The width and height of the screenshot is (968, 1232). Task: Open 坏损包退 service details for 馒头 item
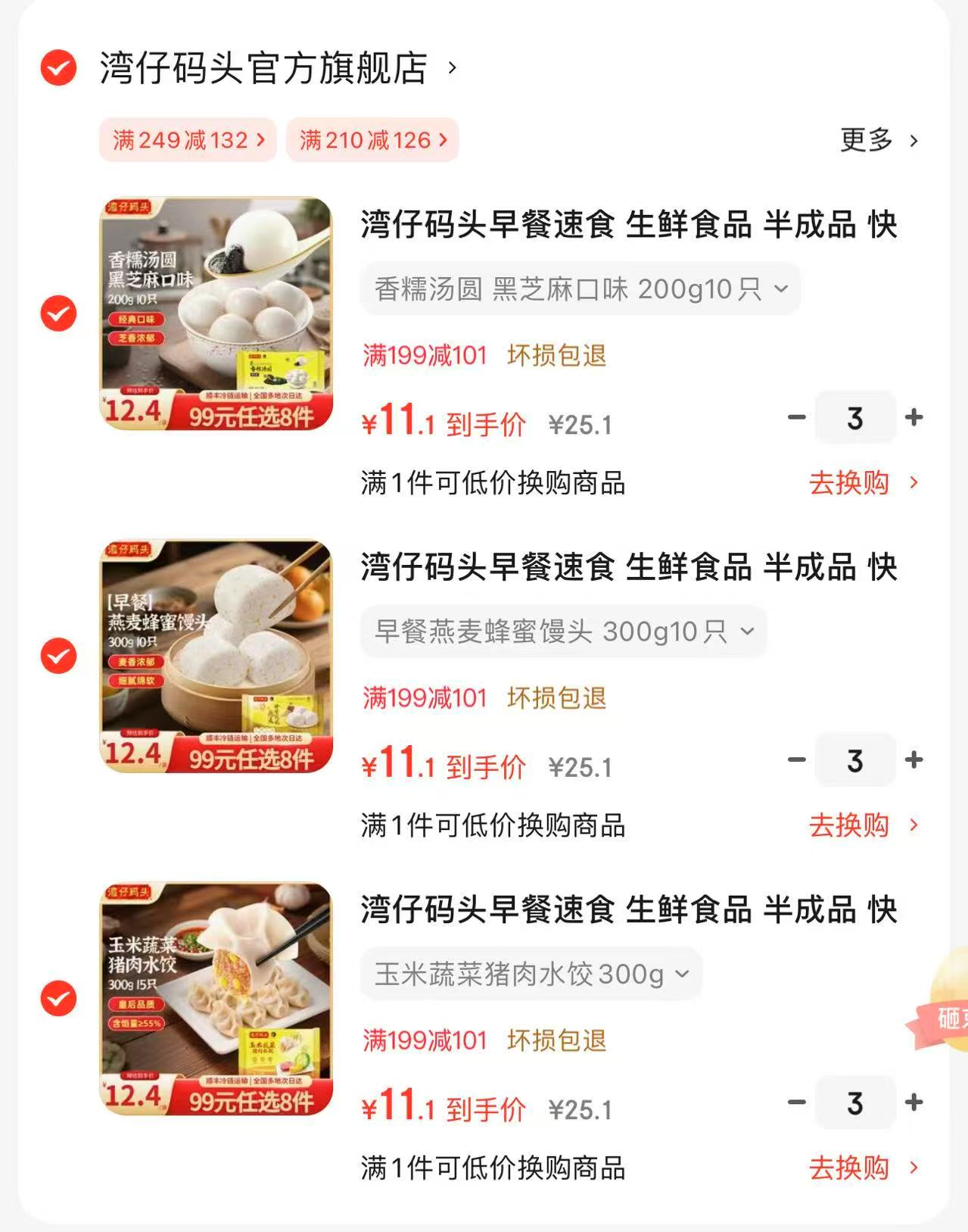coord(558,699)
